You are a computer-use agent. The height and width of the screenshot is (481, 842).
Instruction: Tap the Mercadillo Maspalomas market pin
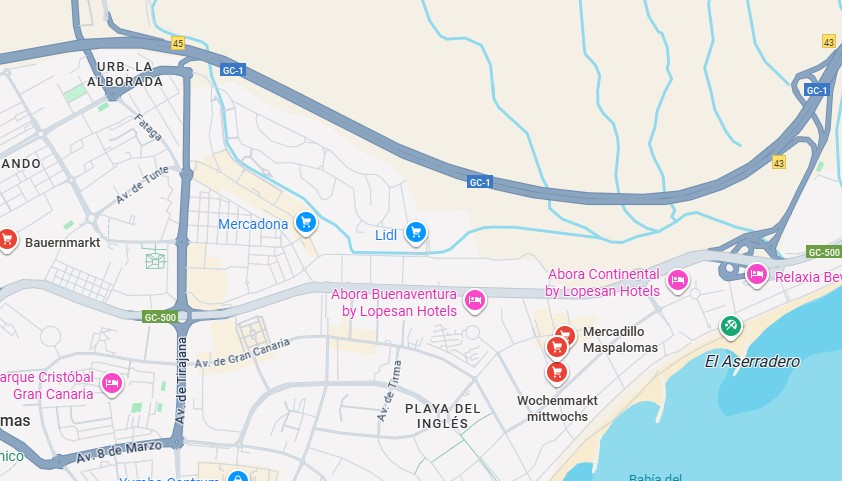point(565,335)
